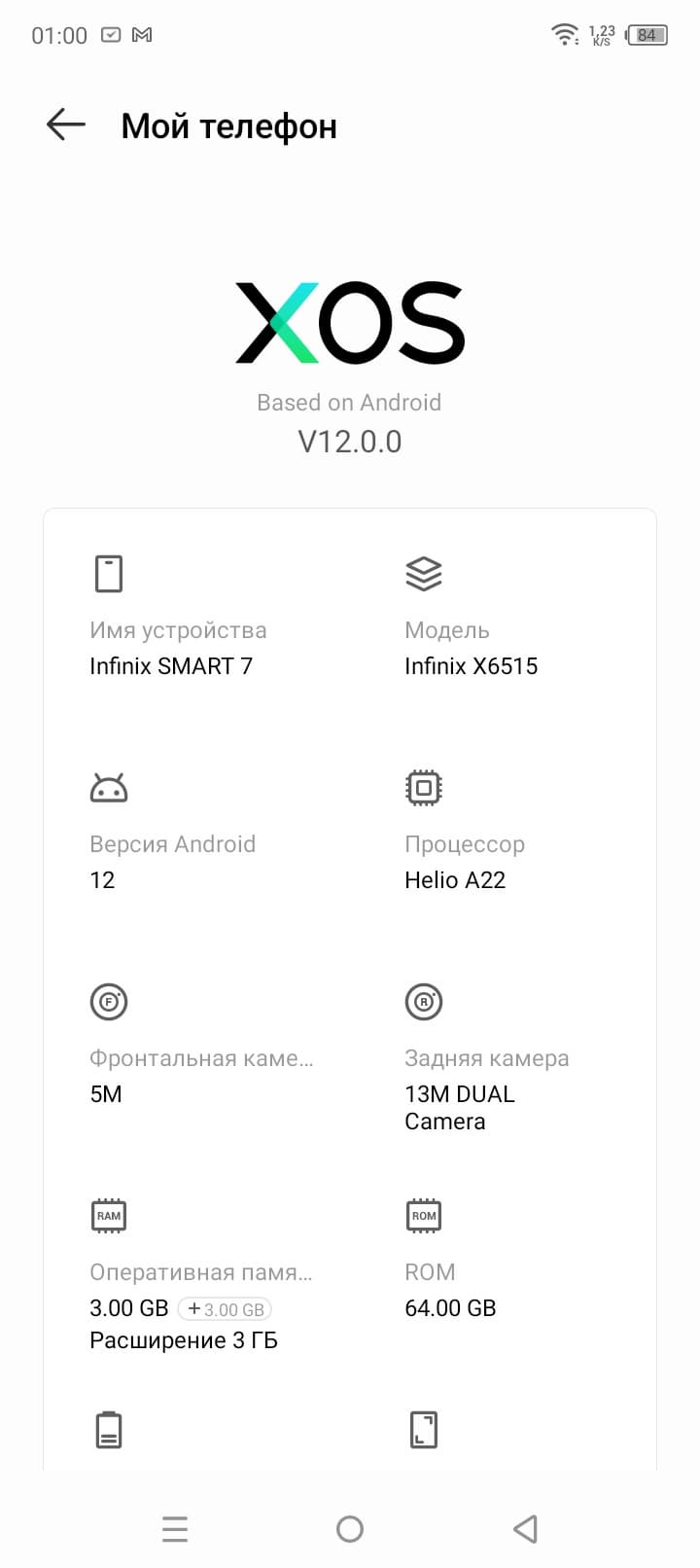Go back from Мой телефон screen
The width and height of the screenshot is (700, 1568).
[66, 125]
